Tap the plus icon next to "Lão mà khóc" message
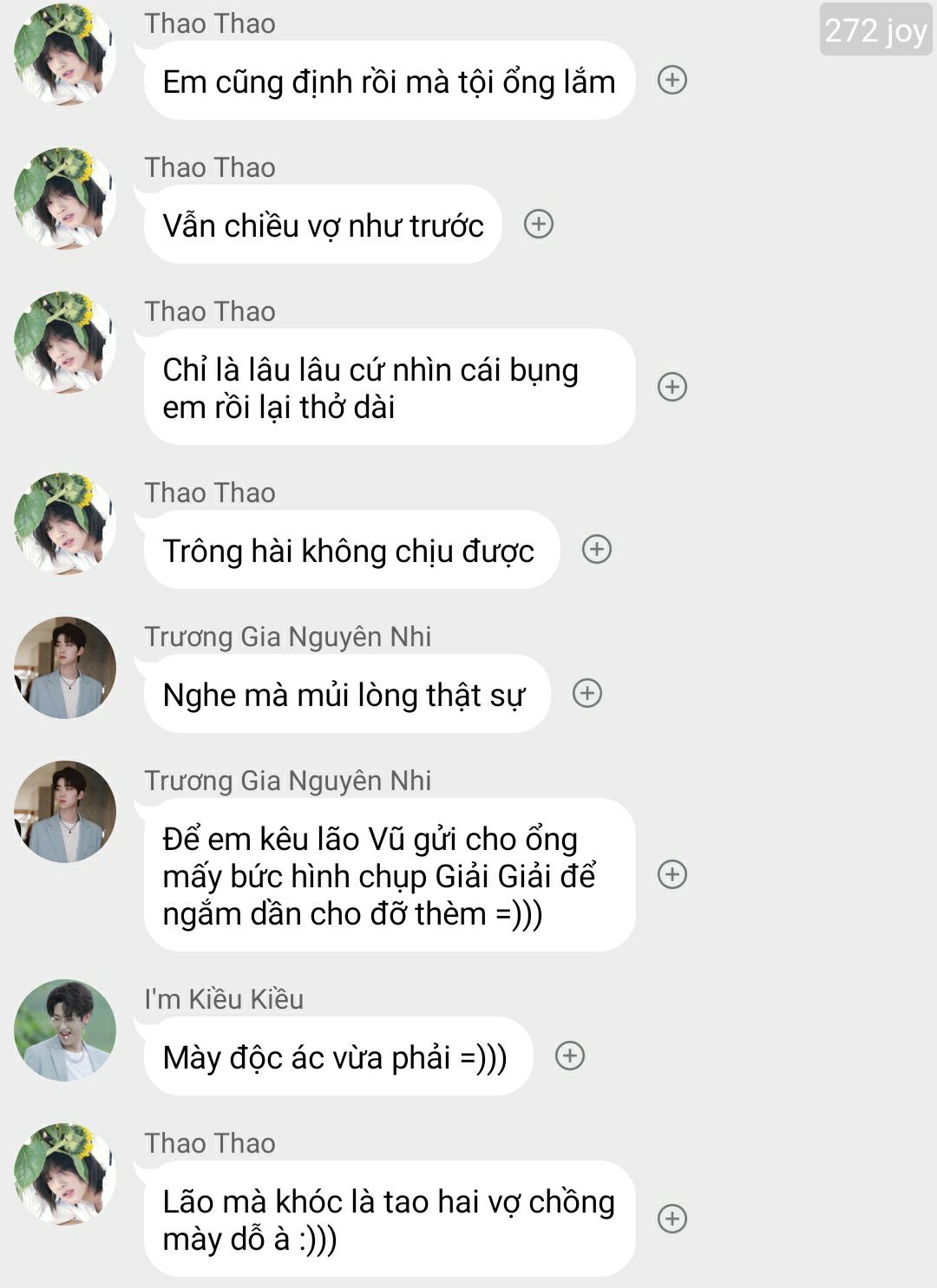 (672, 1219)
